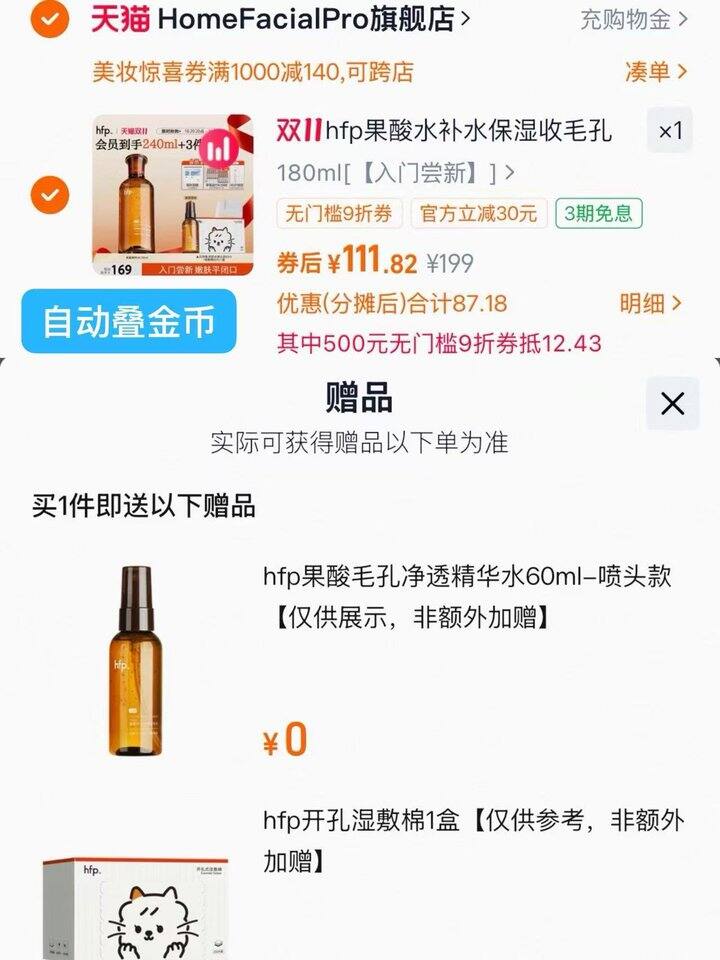Screen dimensions: 720x960
Task: Open 明细 discount details
Action: point(651,303)
